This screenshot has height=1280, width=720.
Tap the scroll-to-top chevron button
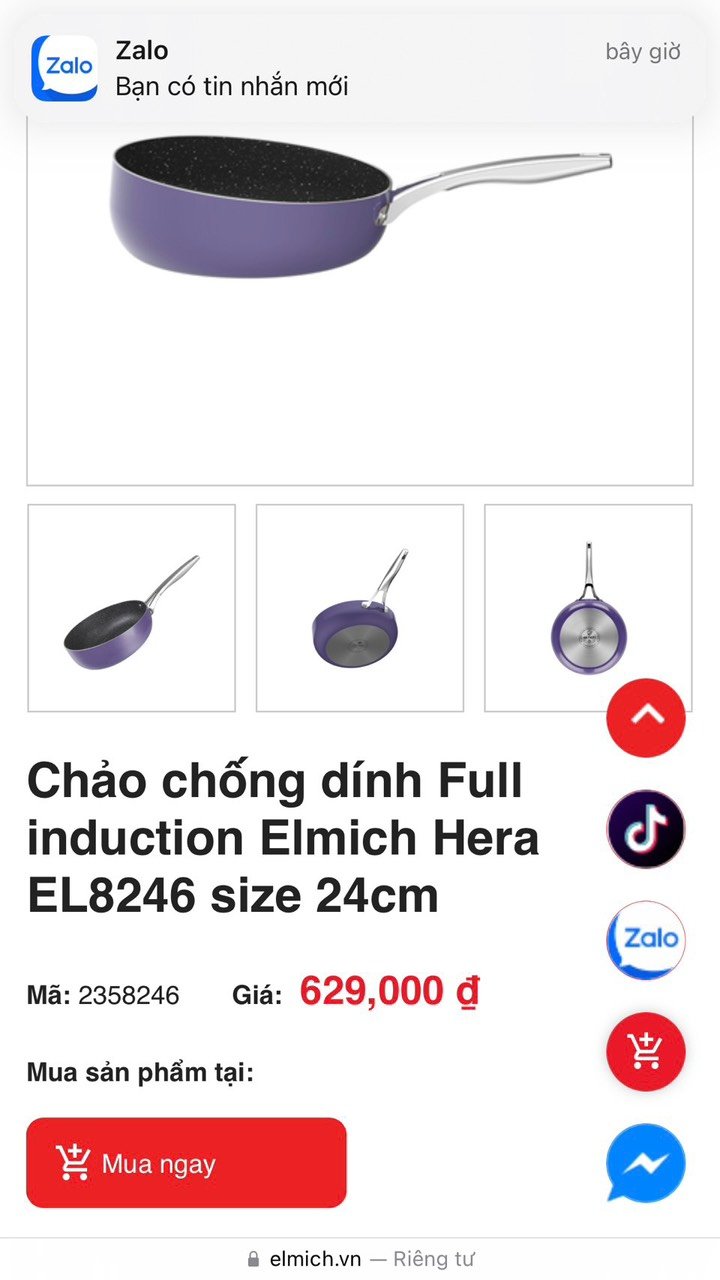pos(645,716)
